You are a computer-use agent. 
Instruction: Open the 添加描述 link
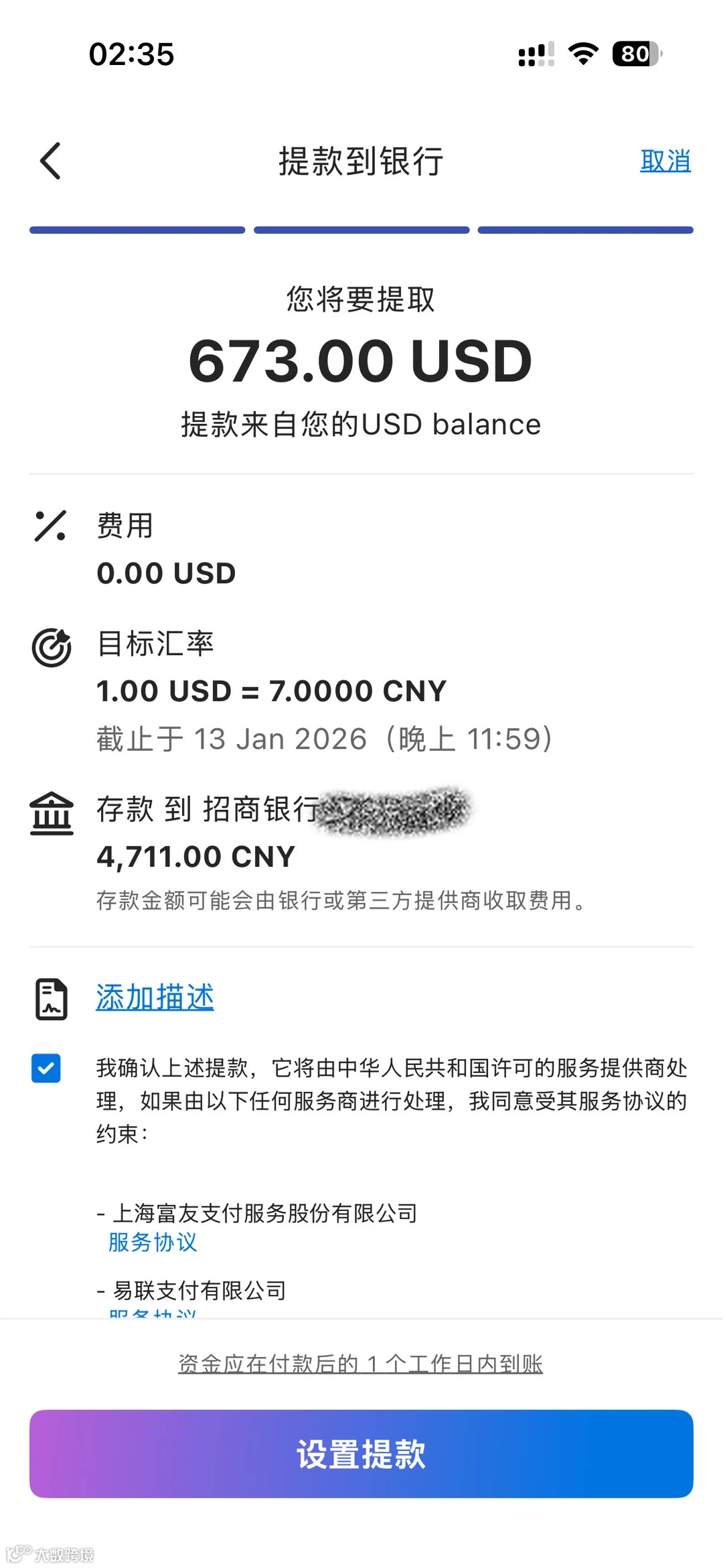[155, 997]
